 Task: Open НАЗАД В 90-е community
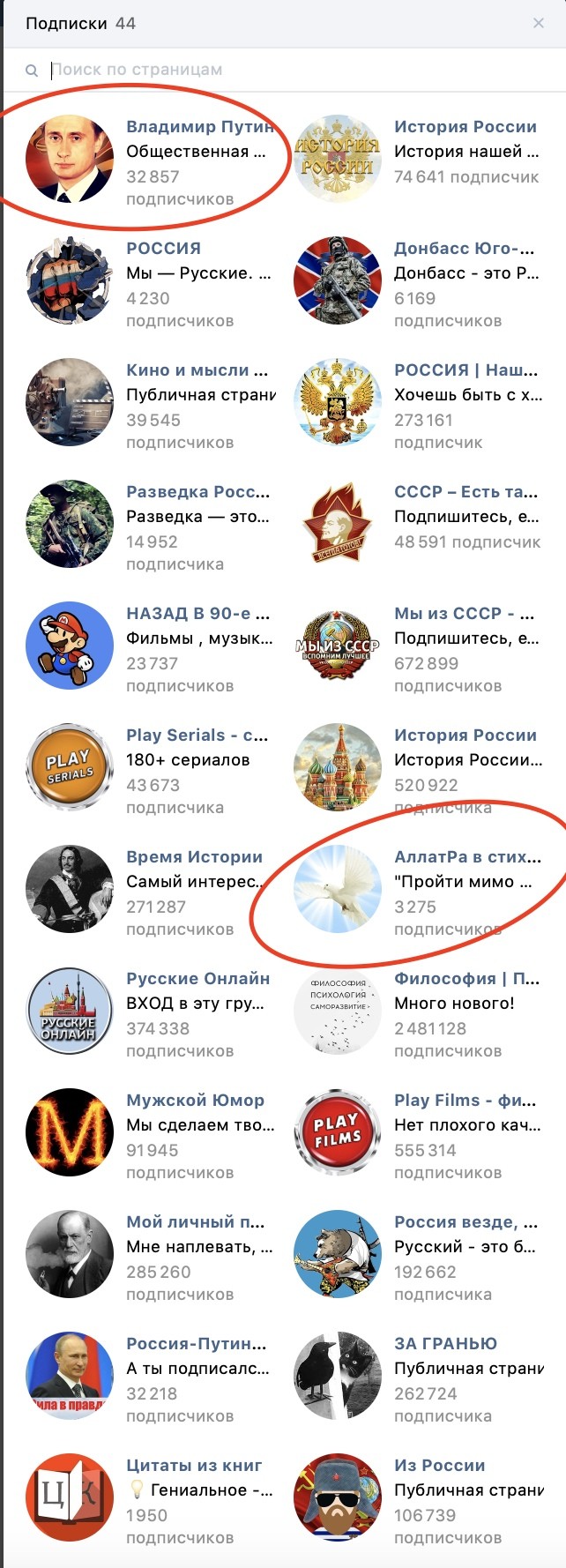click(x=197, y=614)
